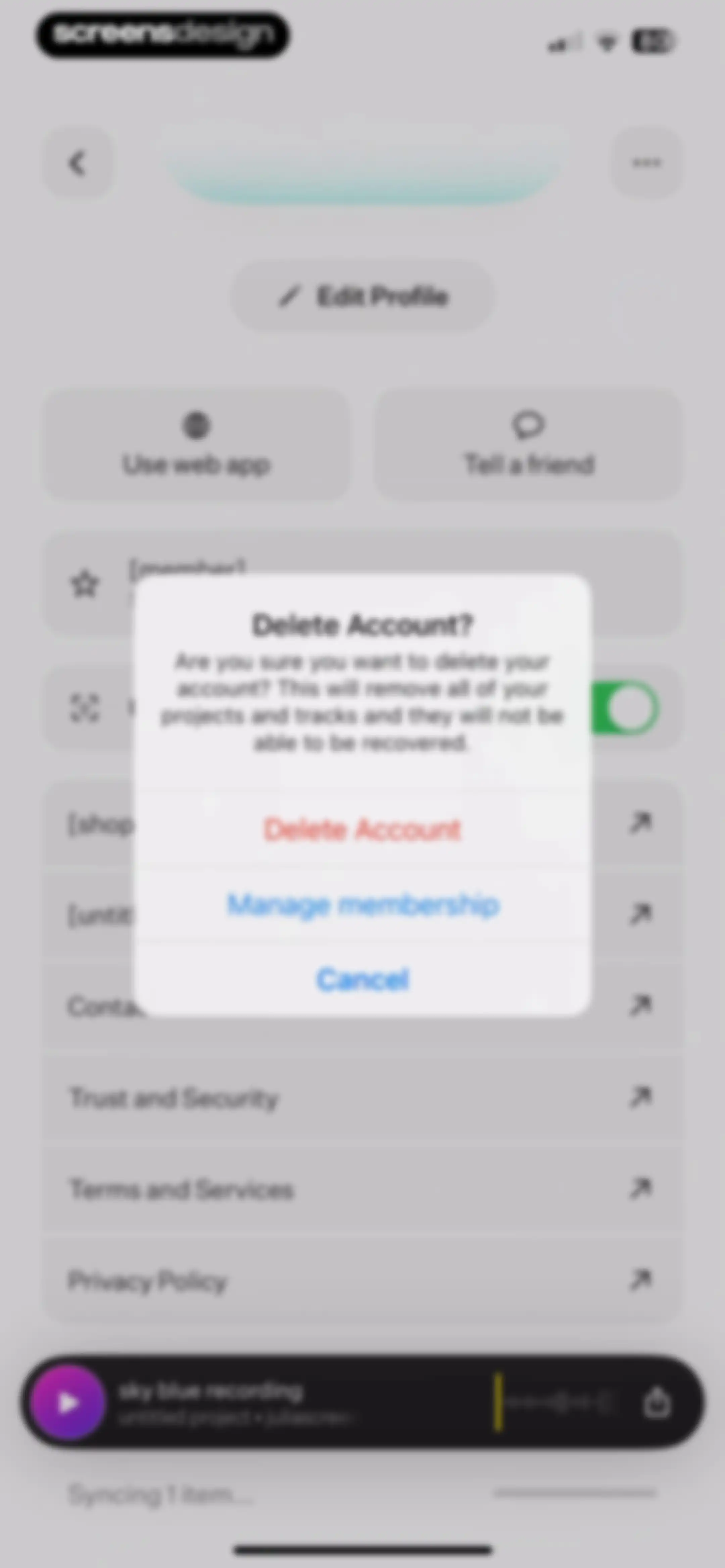Open Use web app
The height and width of the screenshot is (1568, 725).
coord(196,444)
